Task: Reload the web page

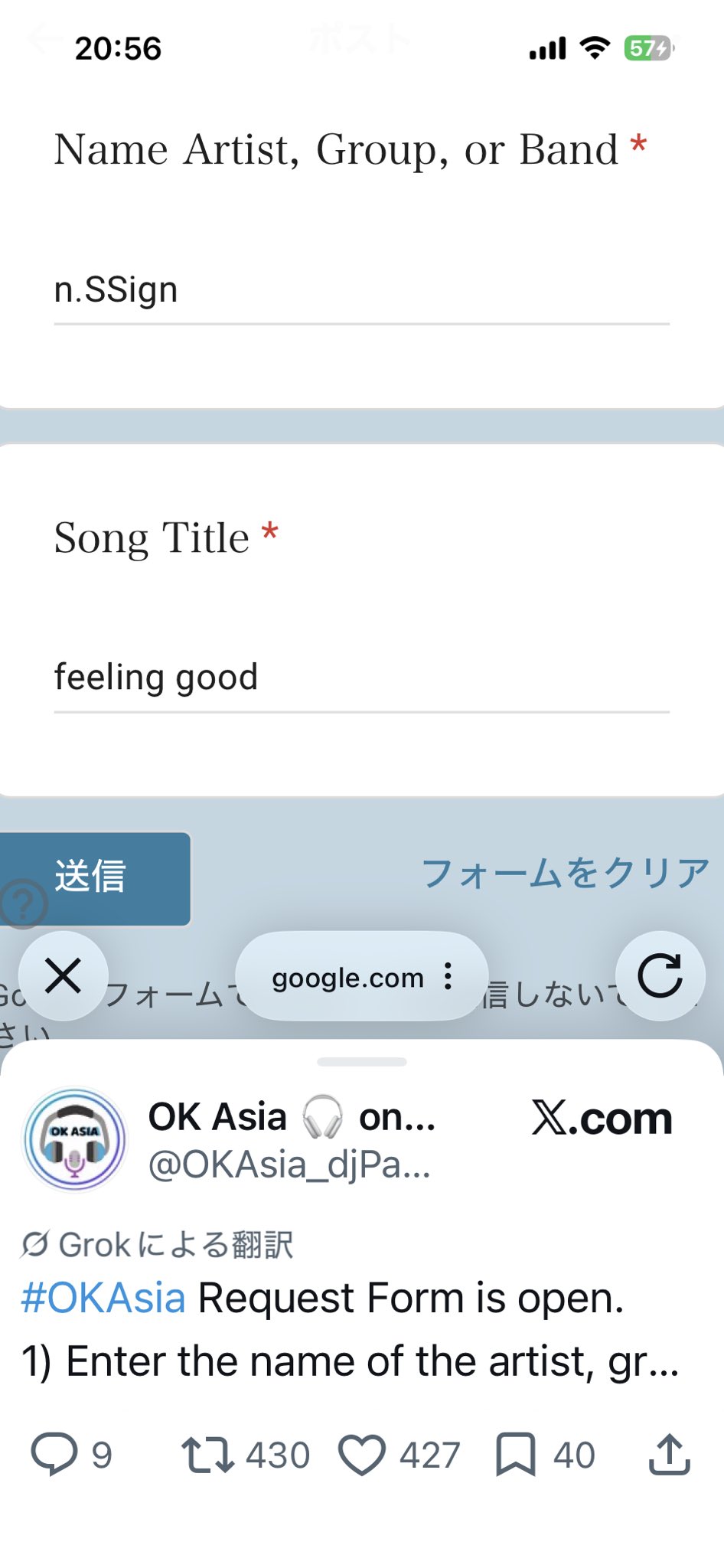Action: click(660, 976)
